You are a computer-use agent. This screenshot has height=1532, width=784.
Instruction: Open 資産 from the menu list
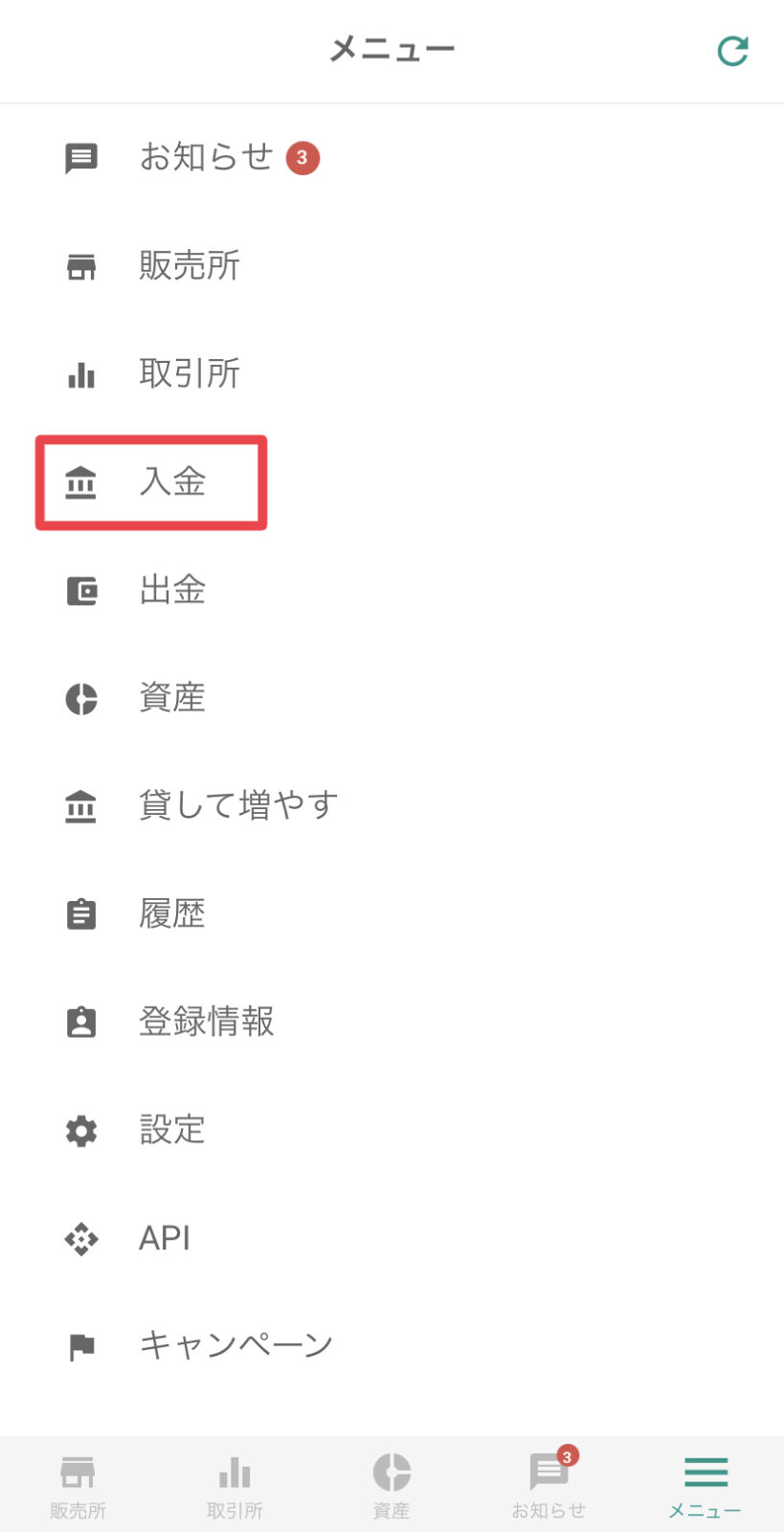[x=172, y=698]
